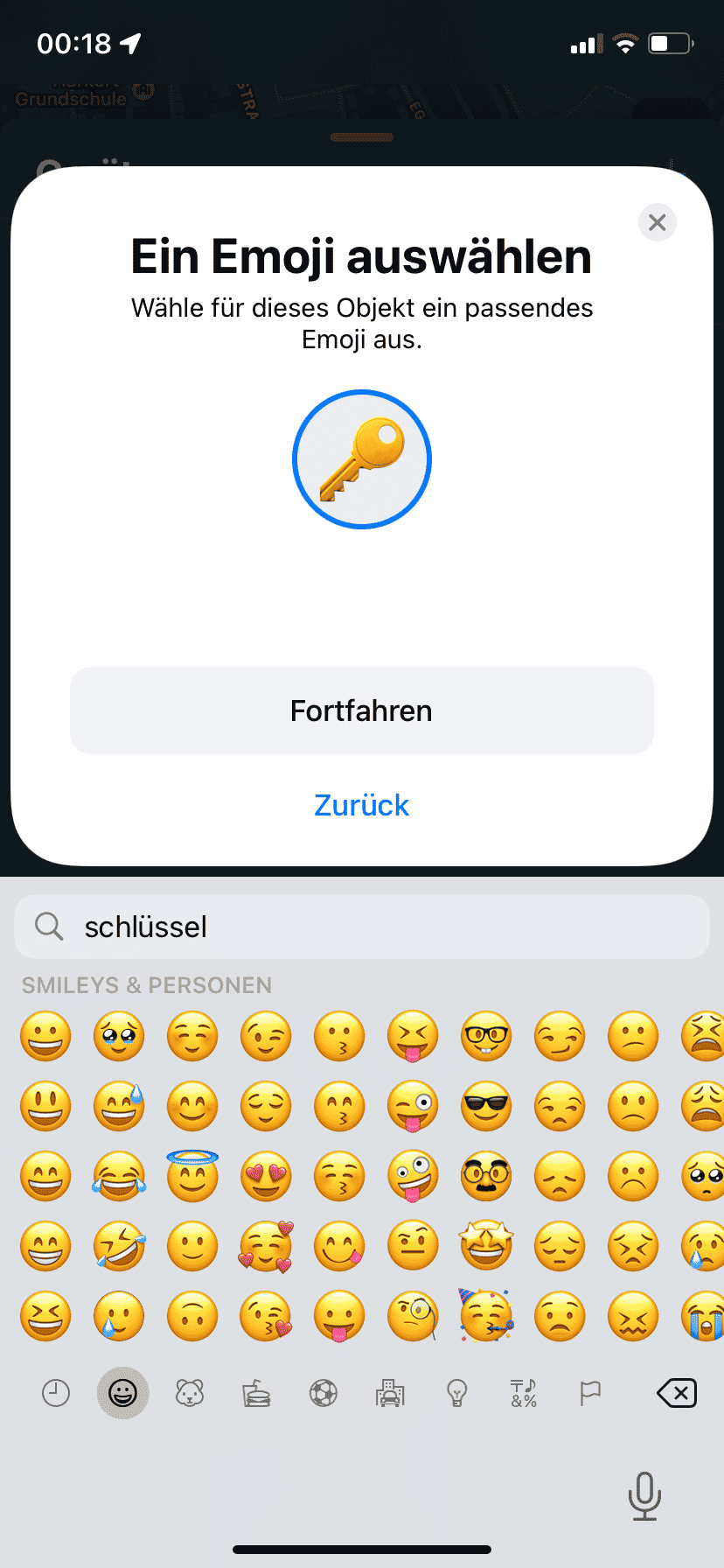Start dictation with the microphone key

[644, 1496]
